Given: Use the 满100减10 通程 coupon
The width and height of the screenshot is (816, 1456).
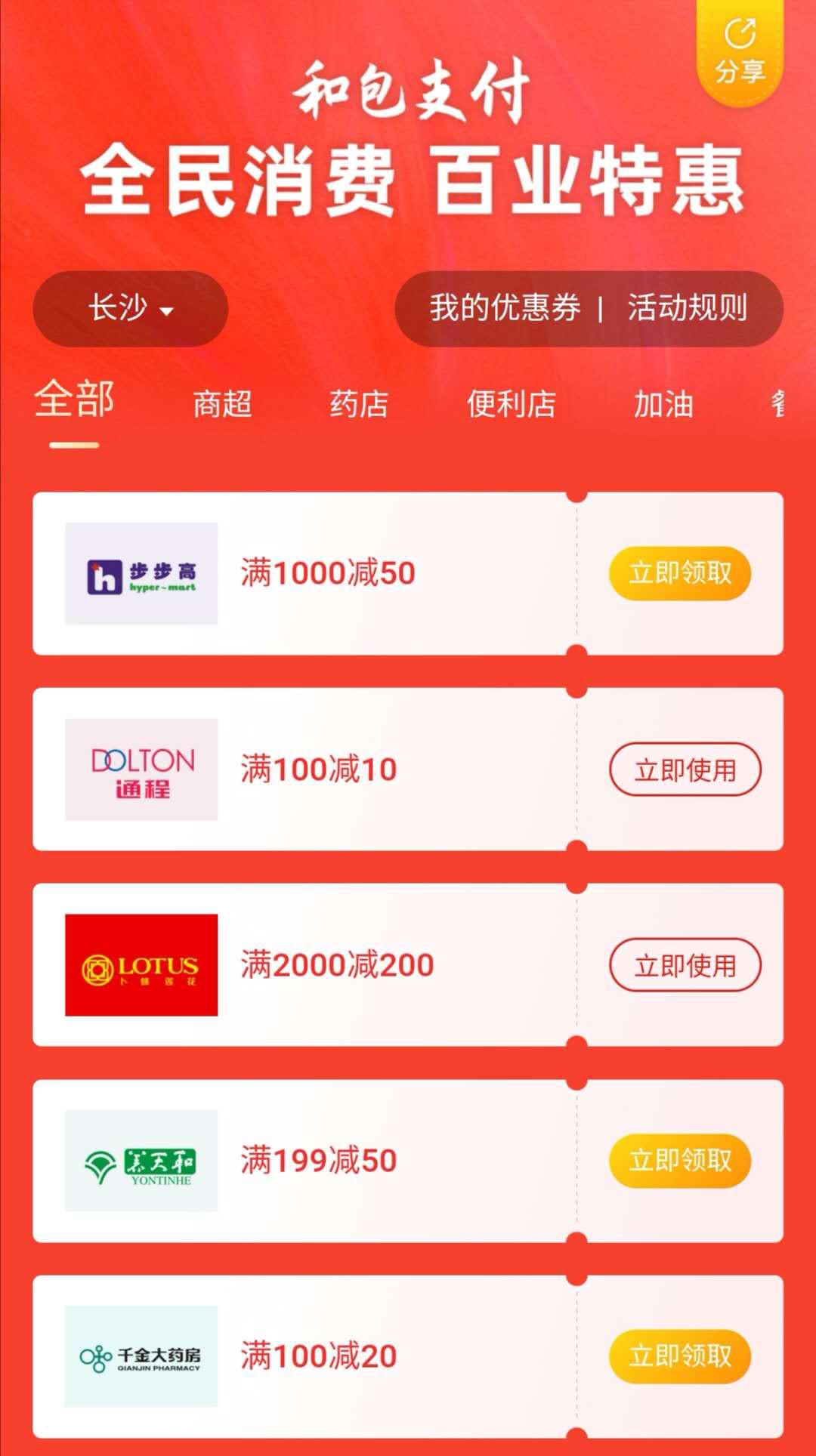Looking at the screenshot, I should pos(685,770).
